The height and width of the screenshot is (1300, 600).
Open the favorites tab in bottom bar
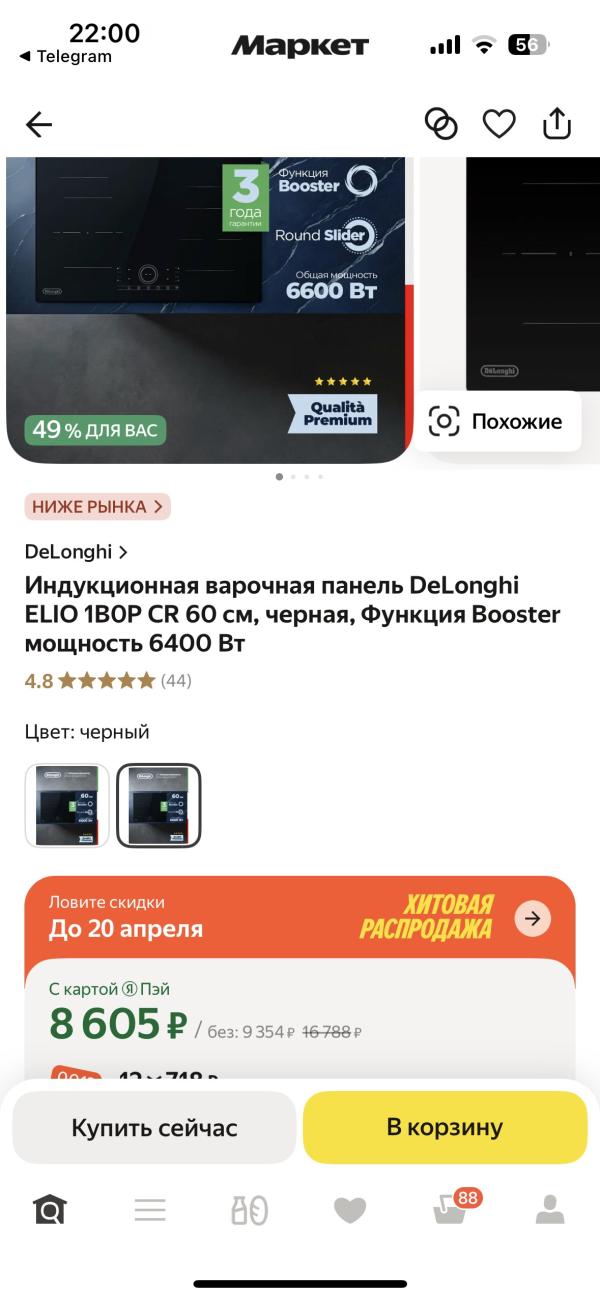[x=350, y=1210]
